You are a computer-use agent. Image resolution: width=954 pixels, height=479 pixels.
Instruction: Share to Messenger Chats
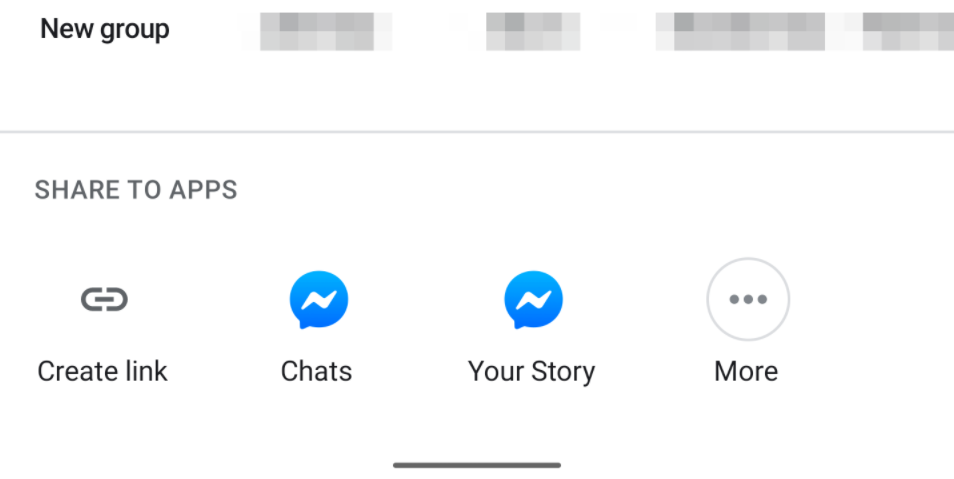[318, 301]
